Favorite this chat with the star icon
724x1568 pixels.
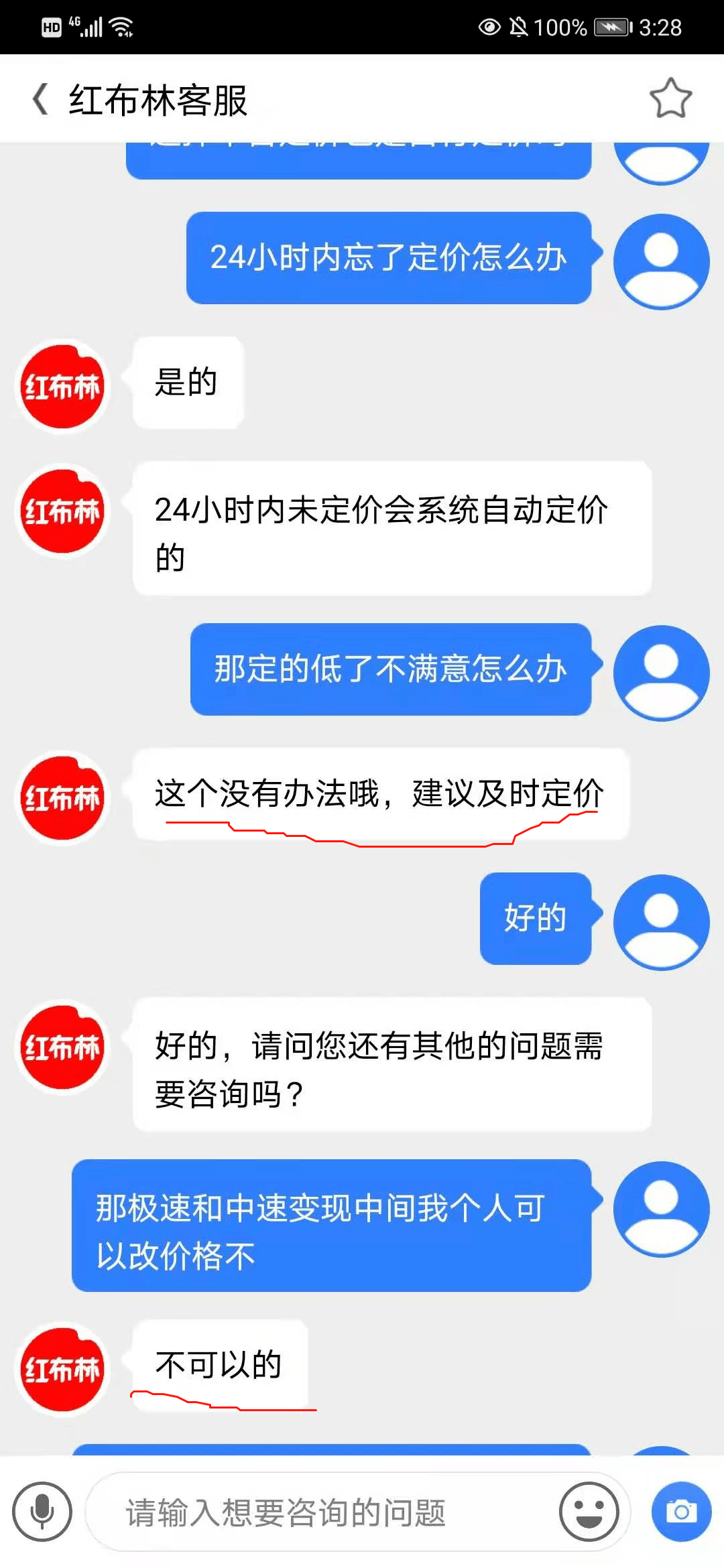click(x=670, y=99)
